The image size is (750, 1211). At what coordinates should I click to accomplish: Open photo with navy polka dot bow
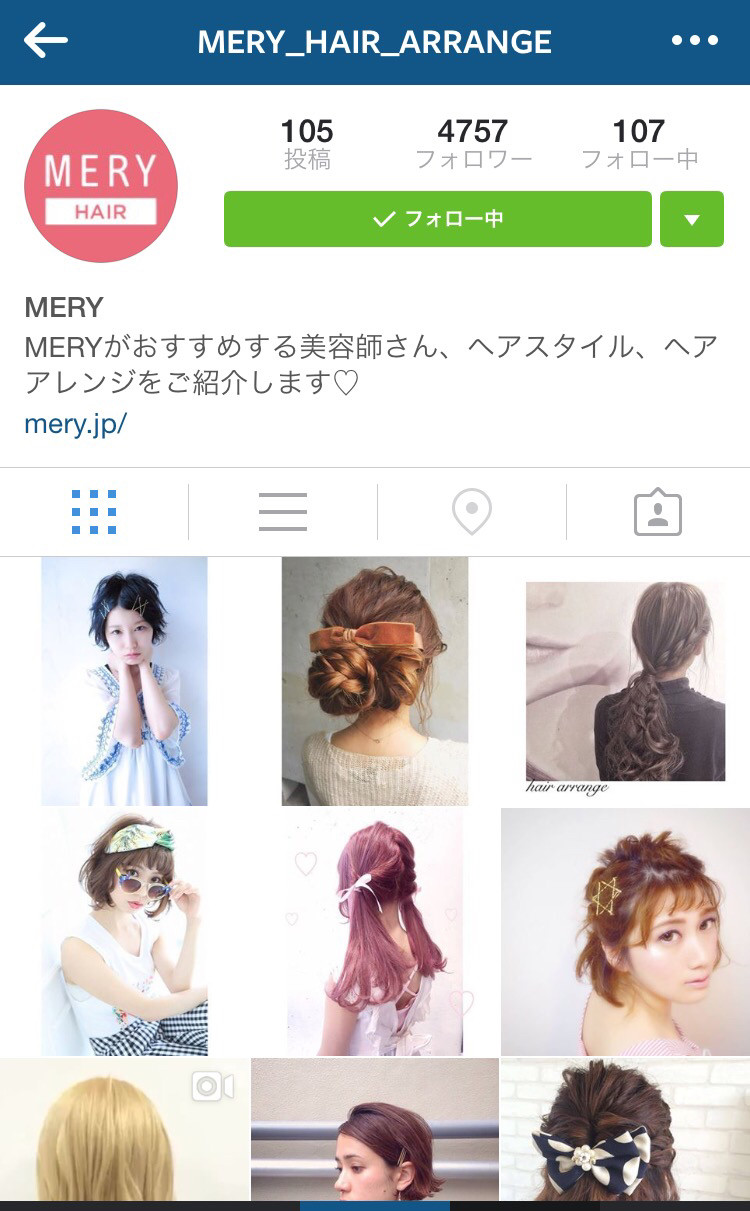(x=625, y=1130)
